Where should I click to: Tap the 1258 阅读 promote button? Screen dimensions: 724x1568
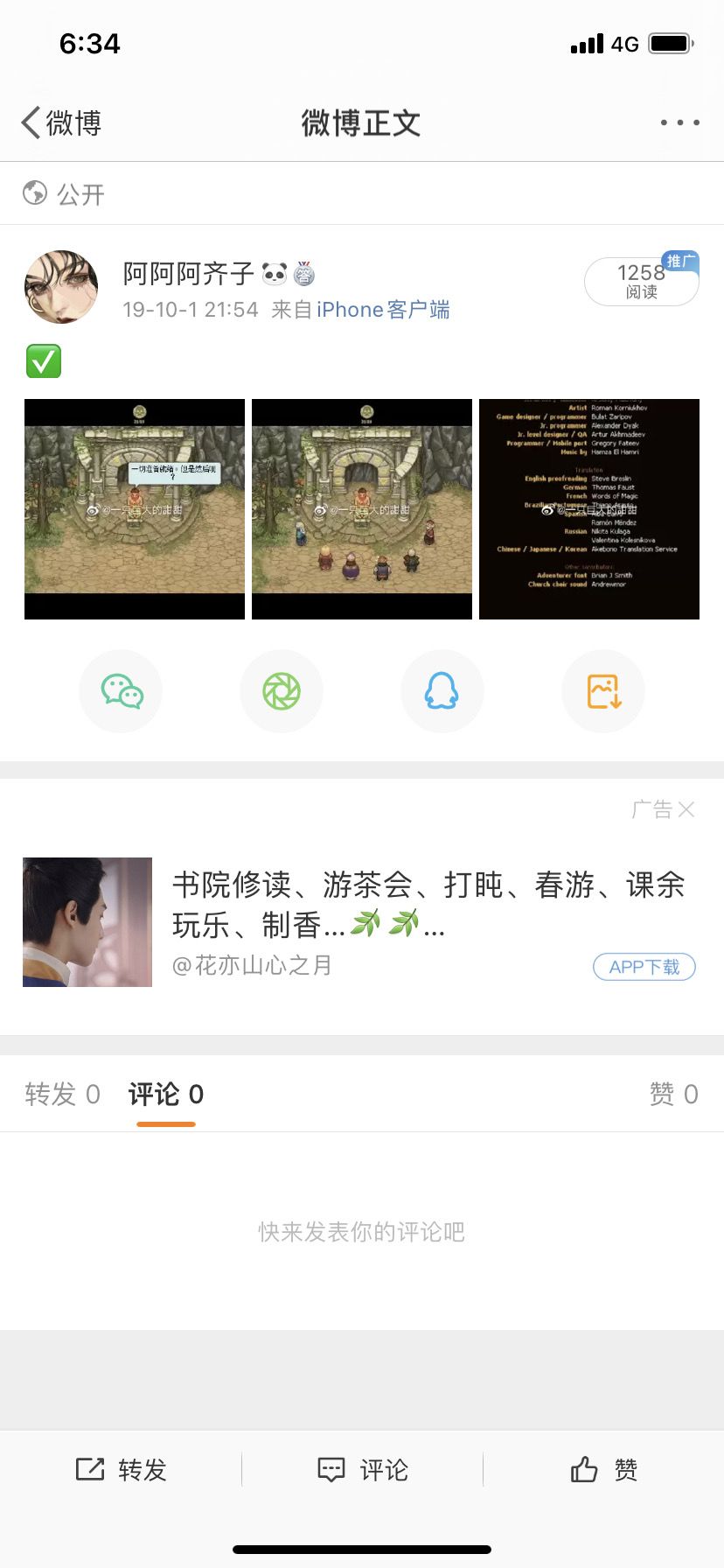[x=641, y=281]
